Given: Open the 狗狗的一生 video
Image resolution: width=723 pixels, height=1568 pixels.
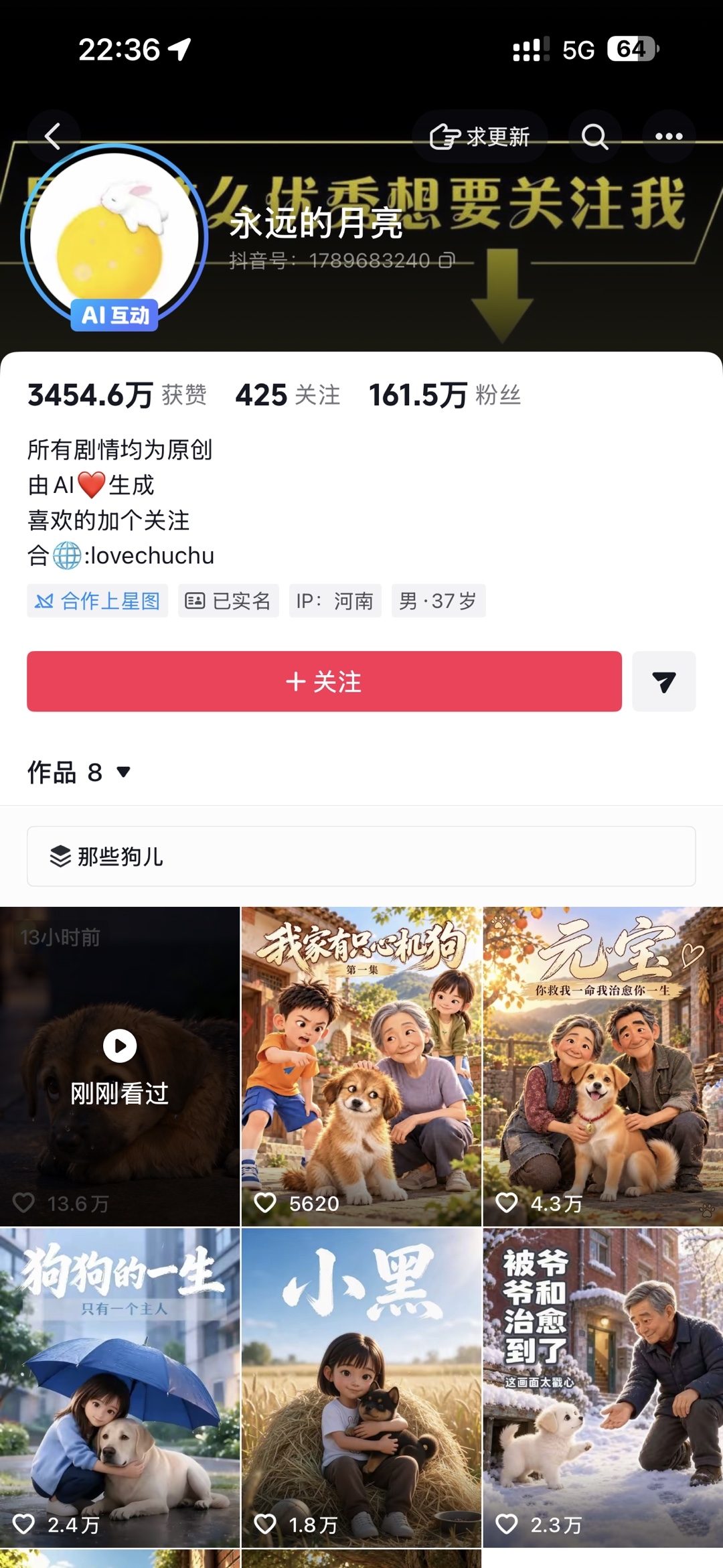Looking at the screenshot, I should (120, 1387).
